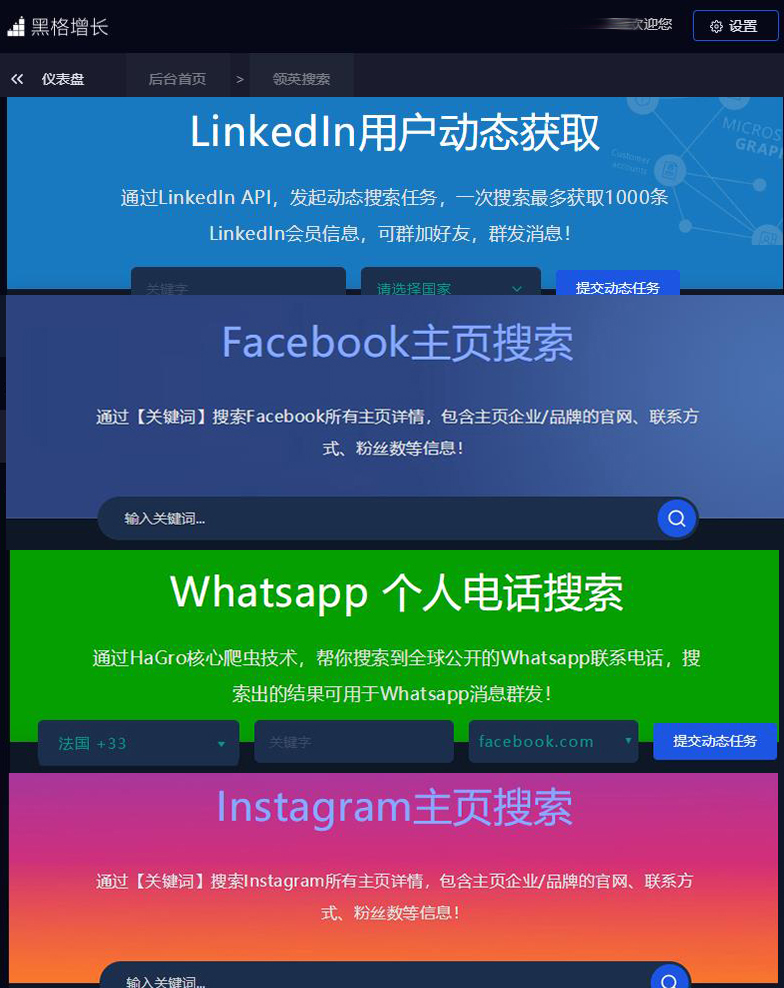Go to 后台首页 in the breadcrumb
This screenshot has width=784, height=988.
[x=177, y=79]
